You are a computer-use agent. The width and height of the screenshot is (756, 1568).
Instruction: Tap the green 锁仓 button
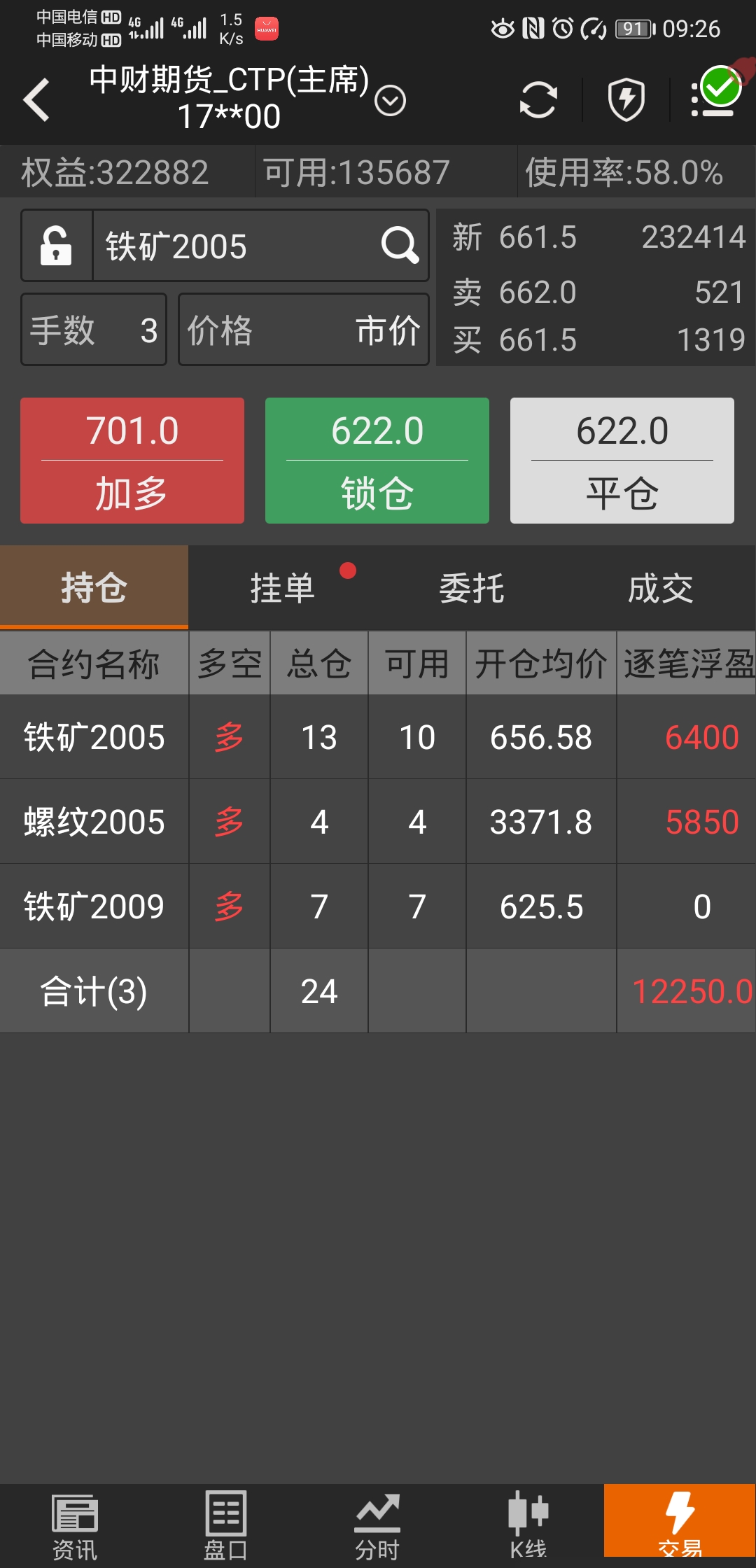point(377,461)
